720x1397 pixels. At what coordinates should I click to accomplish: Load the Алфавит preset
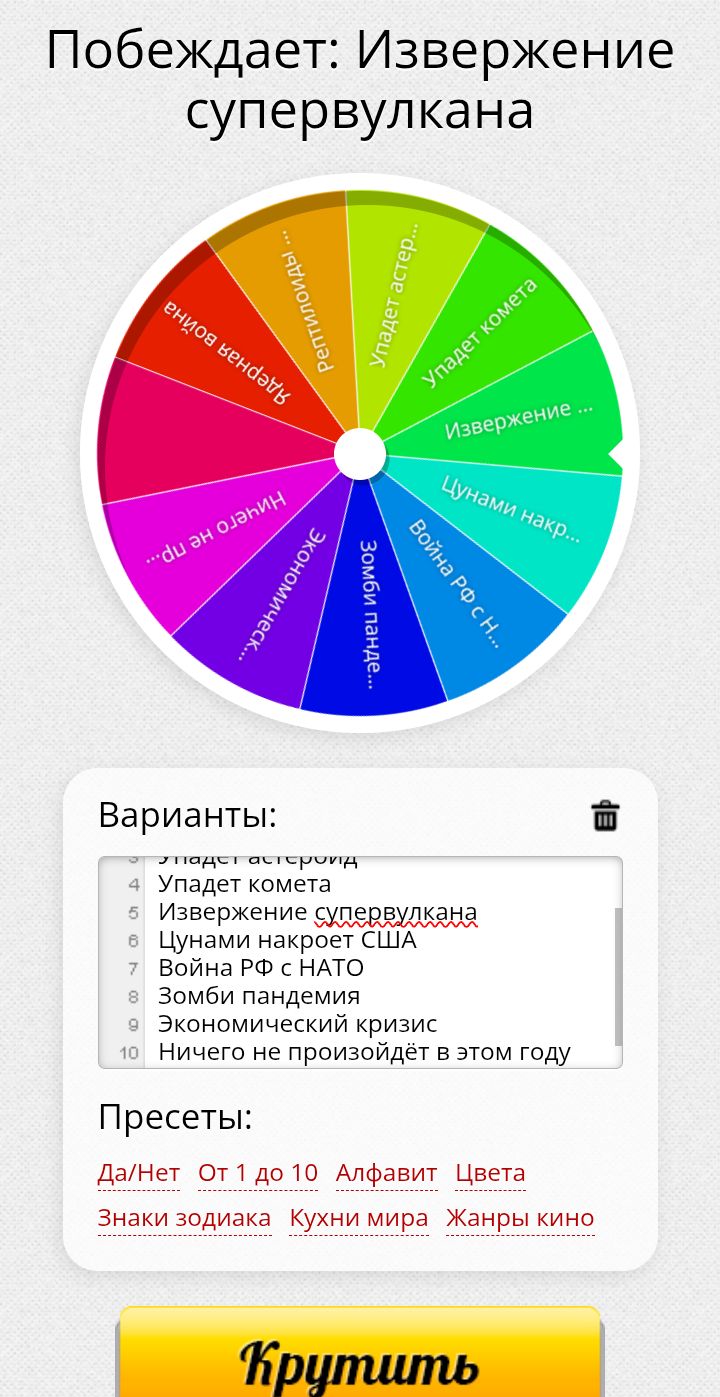click(x=387, y=1173)
